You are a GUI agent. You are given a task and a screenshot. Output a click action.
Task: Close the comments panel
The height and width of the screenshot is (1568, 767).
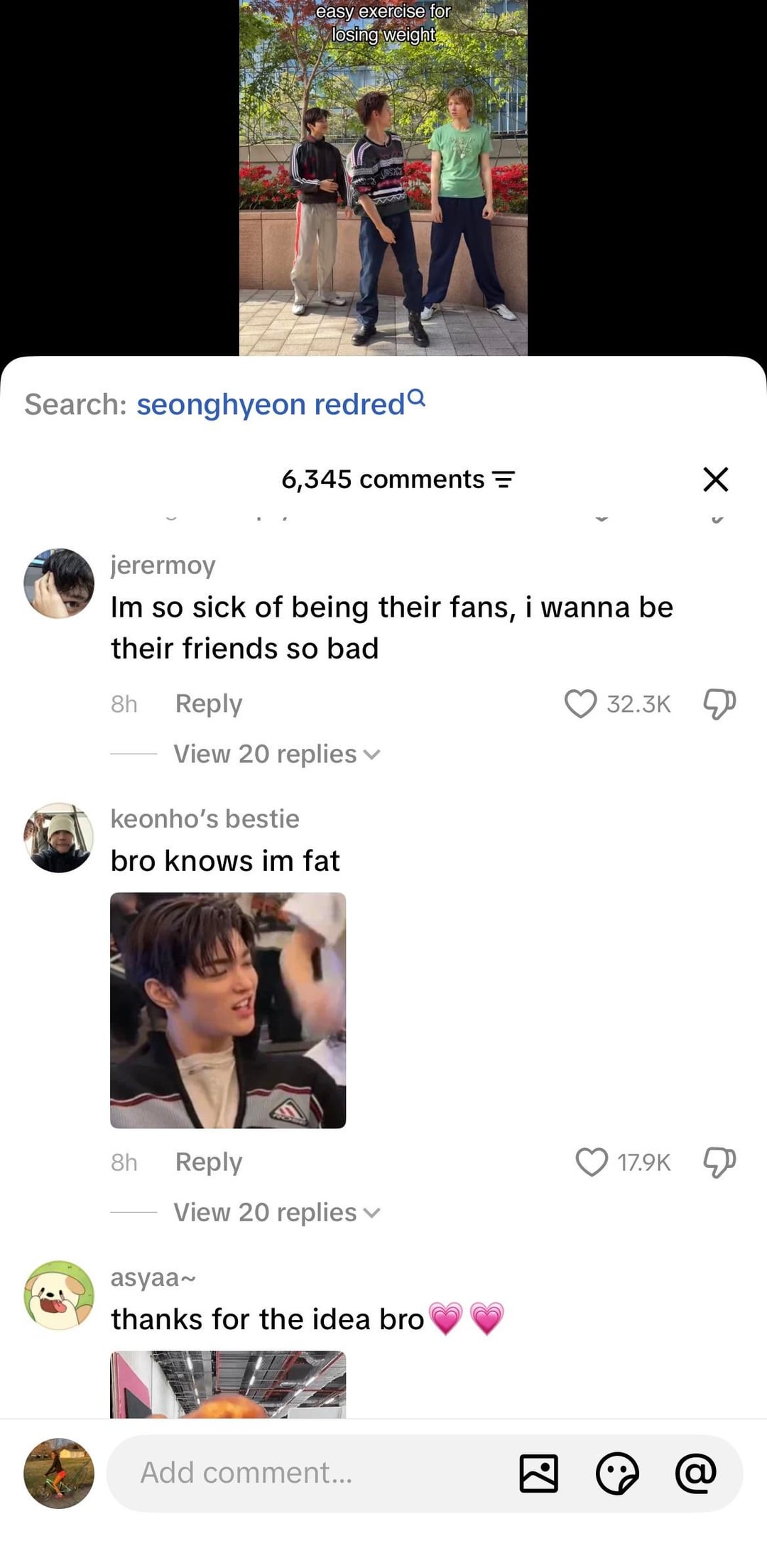715,480
